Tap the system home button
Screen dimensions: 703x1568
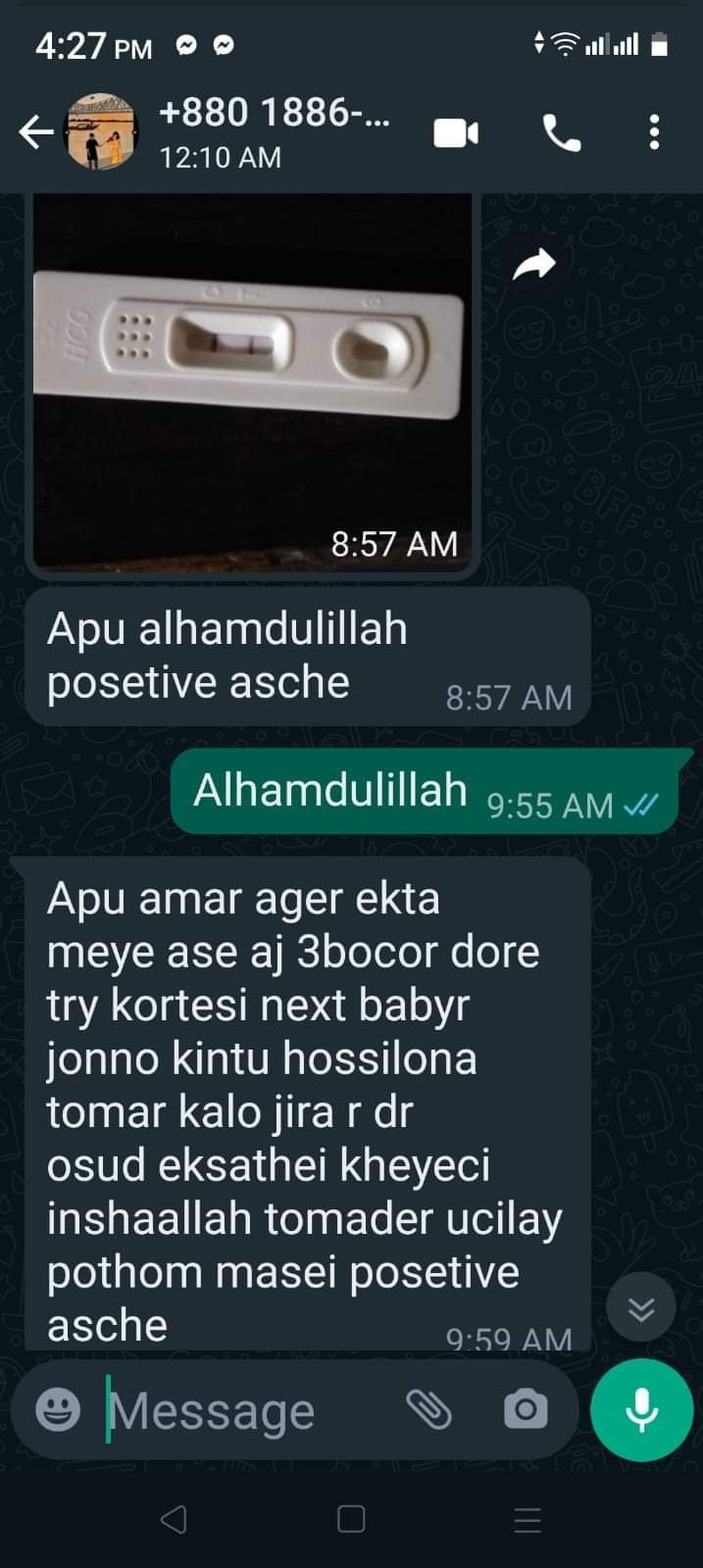tap(351, 1519)
